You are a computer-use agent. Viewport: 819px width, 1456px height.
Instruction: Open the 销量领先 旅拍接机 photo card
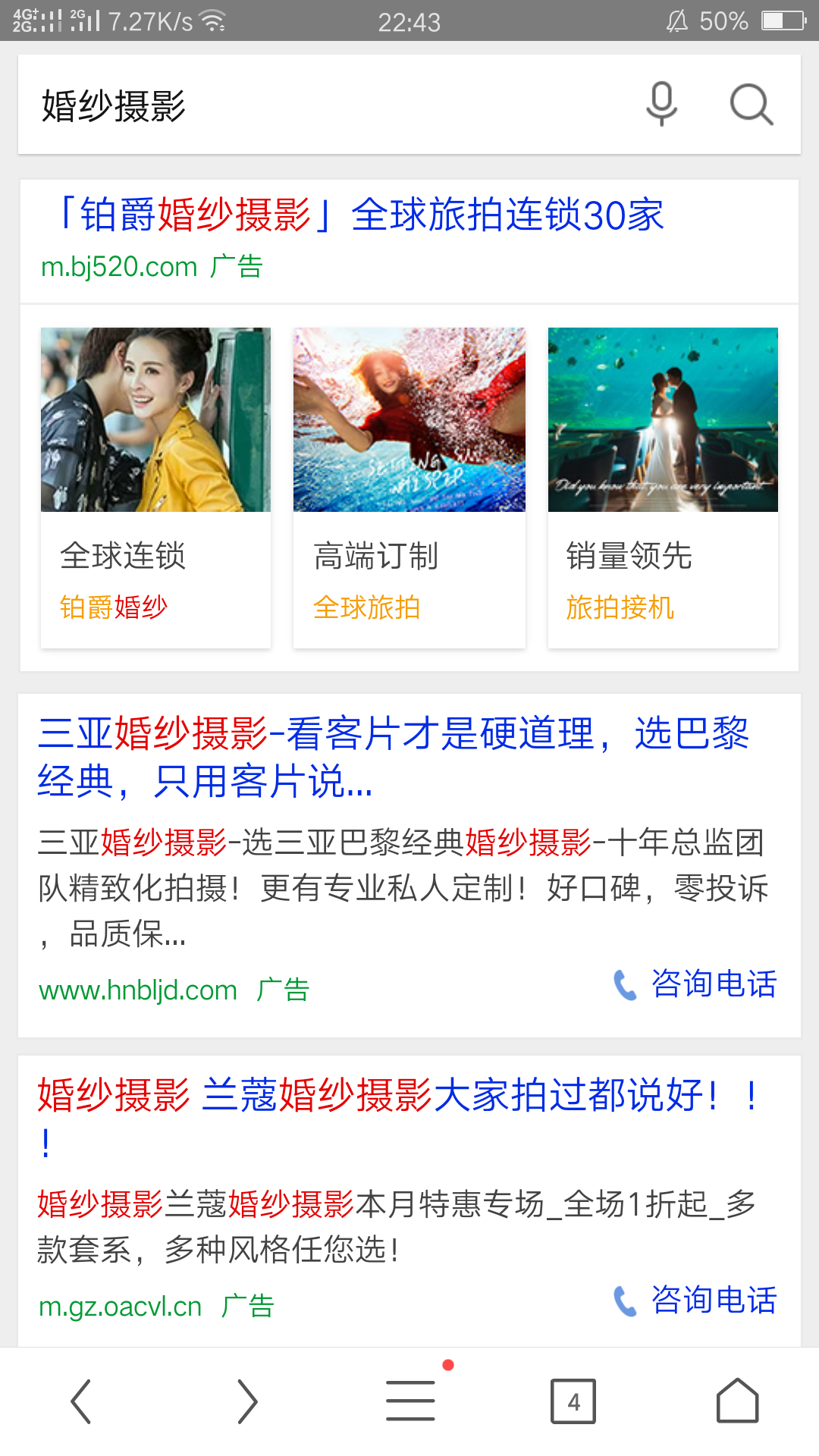[x=663, y=488]
